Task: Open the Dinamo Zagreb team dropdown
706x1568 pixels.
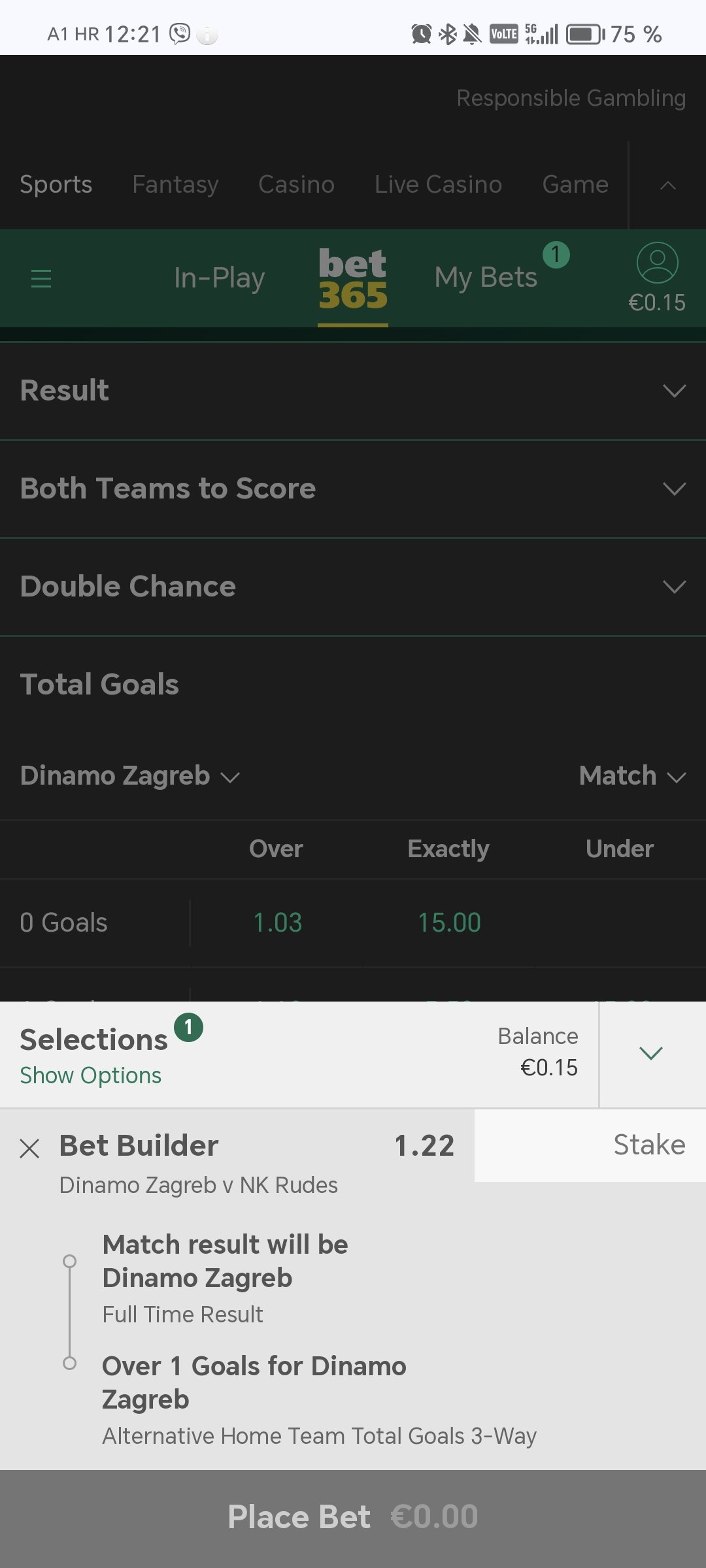Action: pos(130,776)
